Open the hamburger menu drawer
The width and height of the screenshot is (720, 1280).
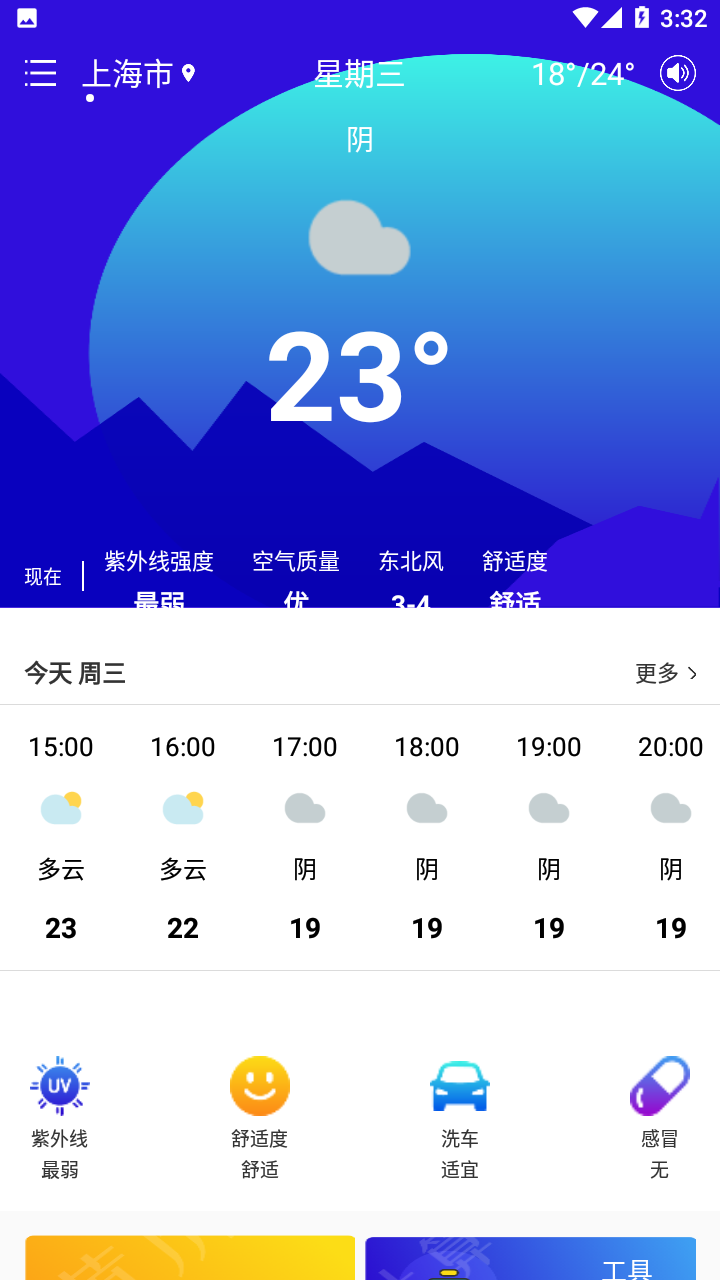tap(40, 73)
